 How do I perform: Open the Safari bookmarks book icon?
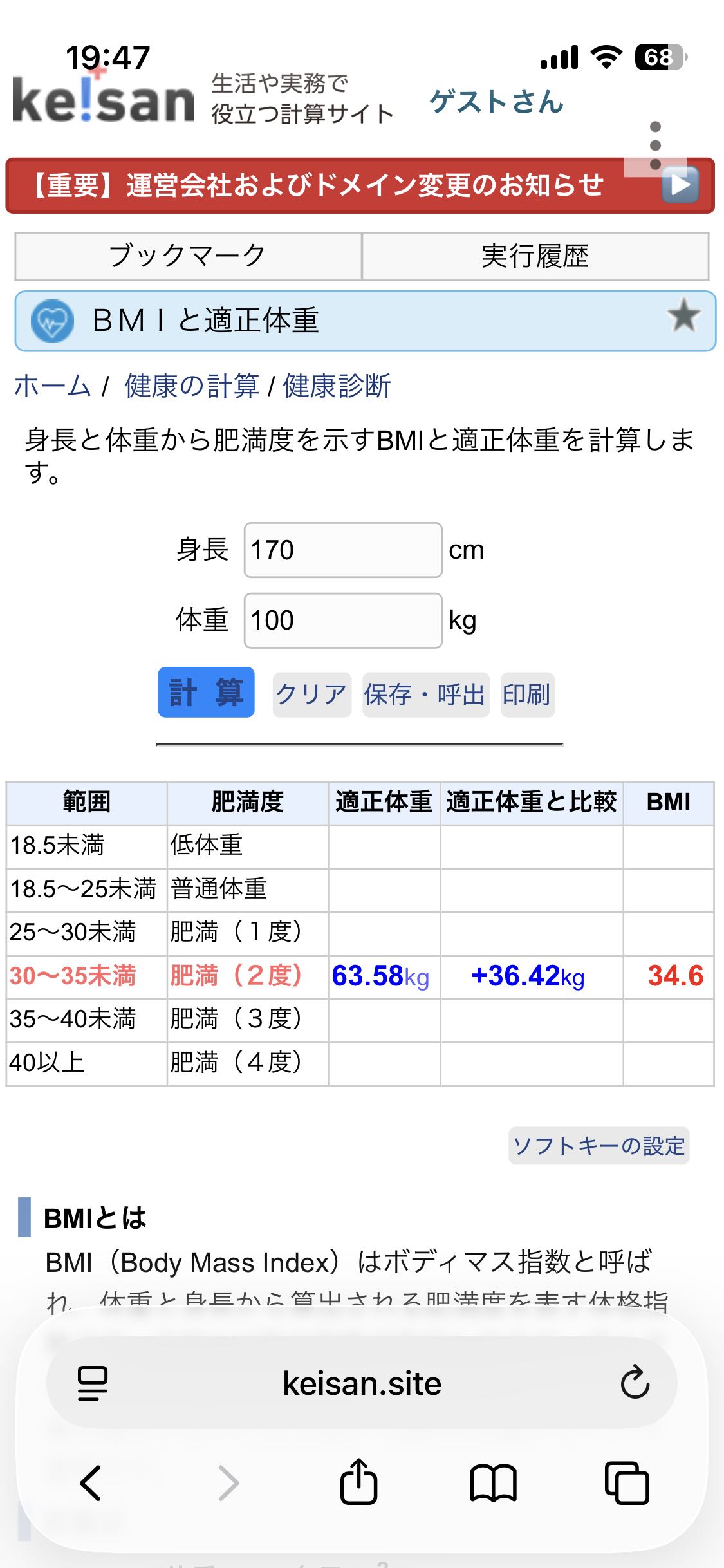click(x=493, y=1483)
